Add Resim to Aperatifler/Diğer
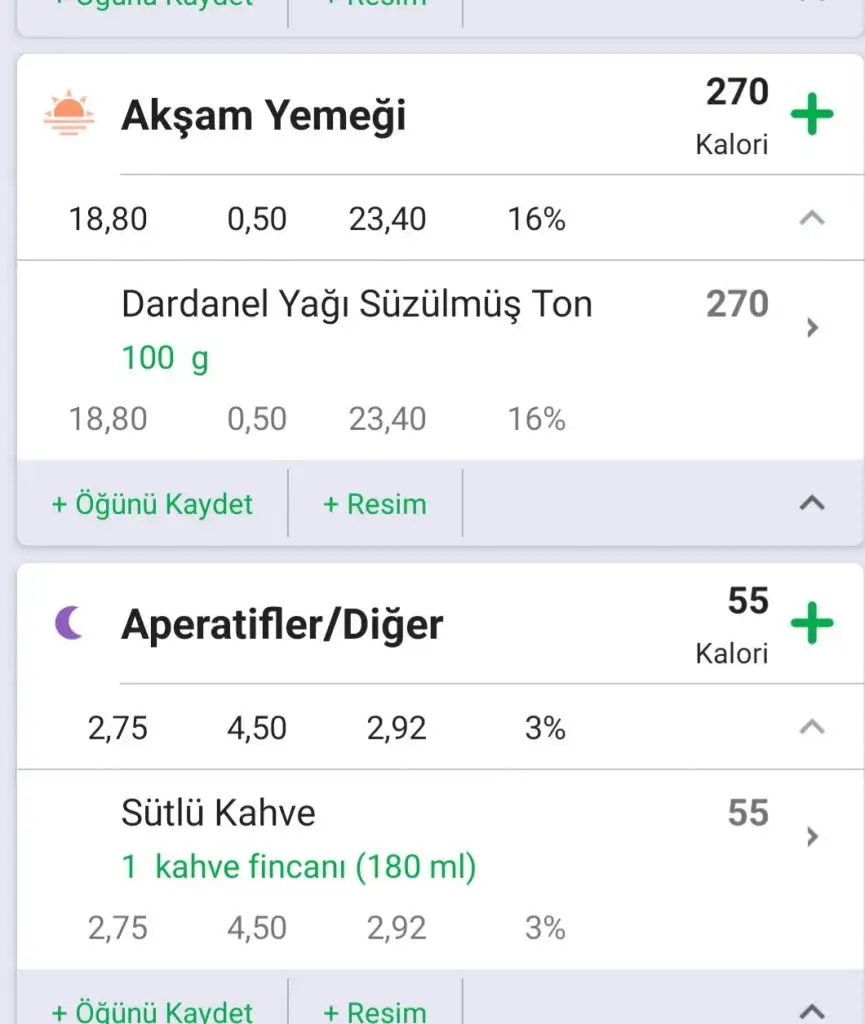 (x=374, y=1011)
